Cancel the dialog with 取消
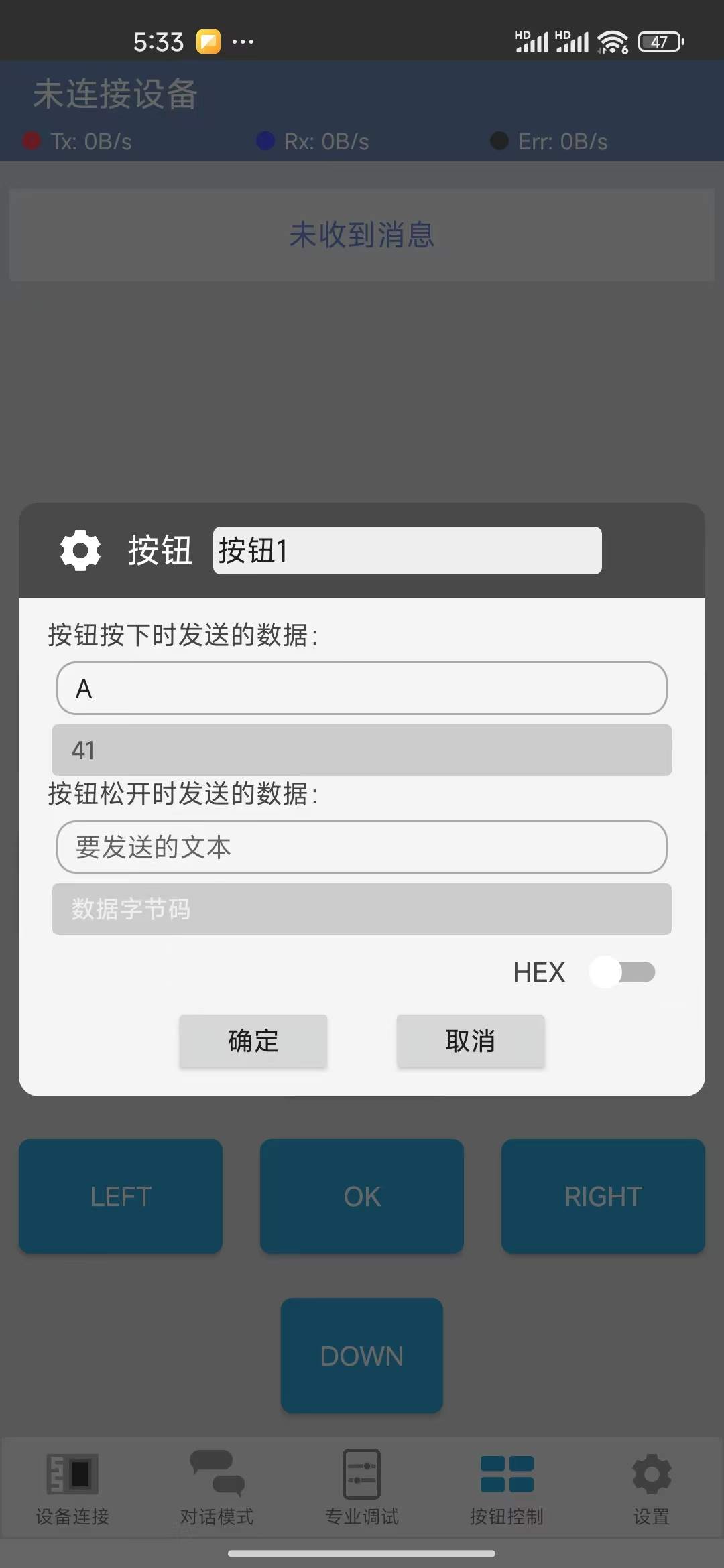This screenshot has height=1568, width=724. coord(471,1041)
